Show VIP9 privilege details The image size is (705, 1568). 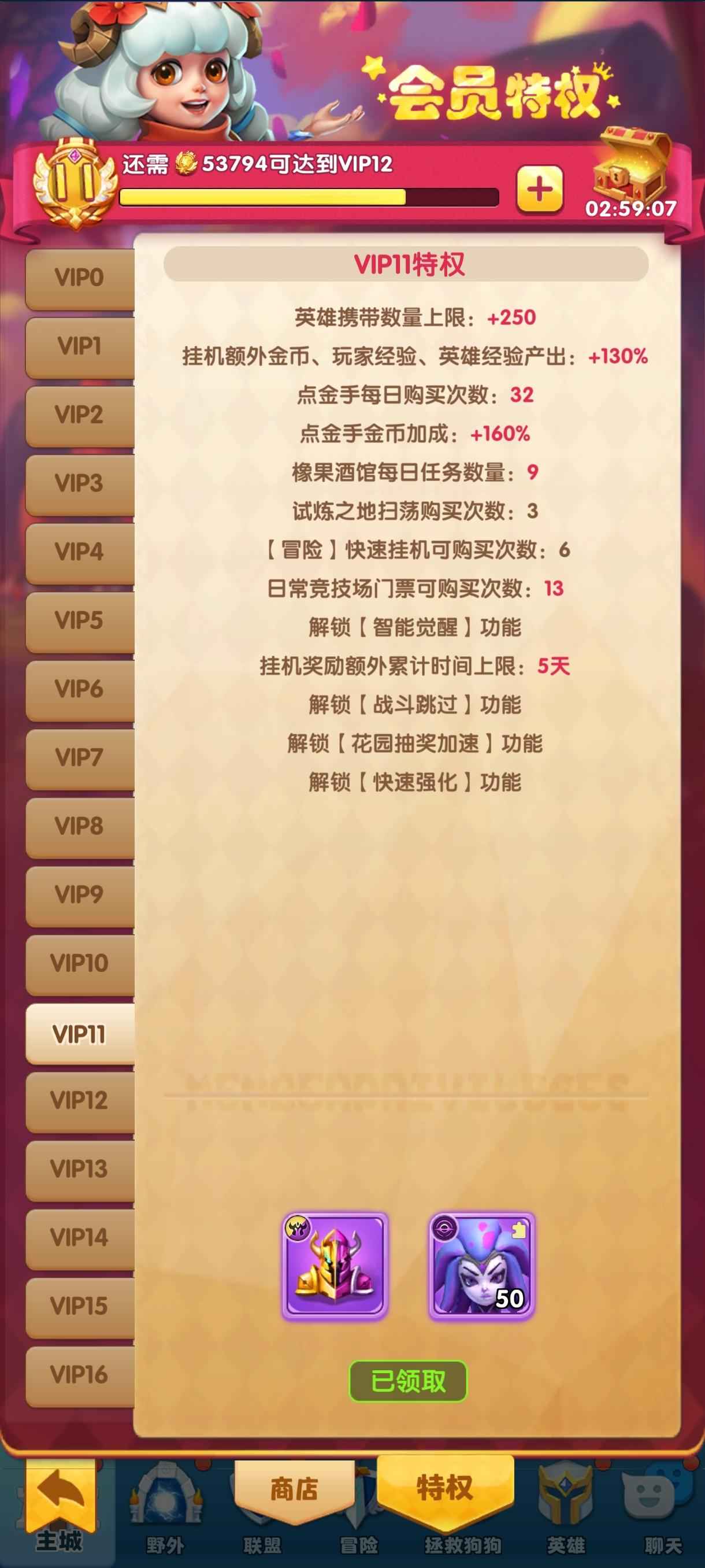point(79,895)
